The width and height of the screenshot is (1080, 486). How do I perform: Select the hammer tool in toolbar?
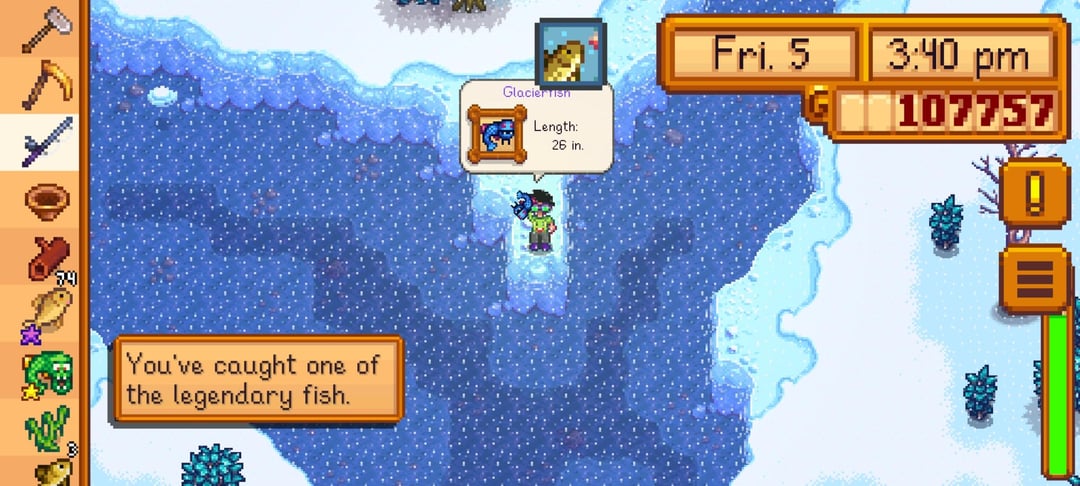pyautogui.click(x=45, y=28)
